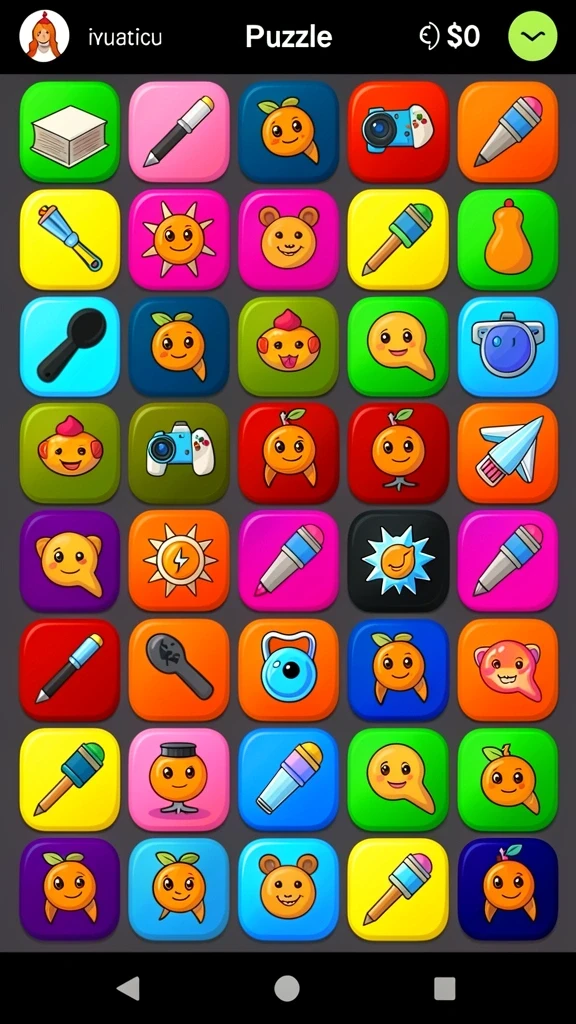Tap the green tile with the orange gourd

(x=508, y=240)
